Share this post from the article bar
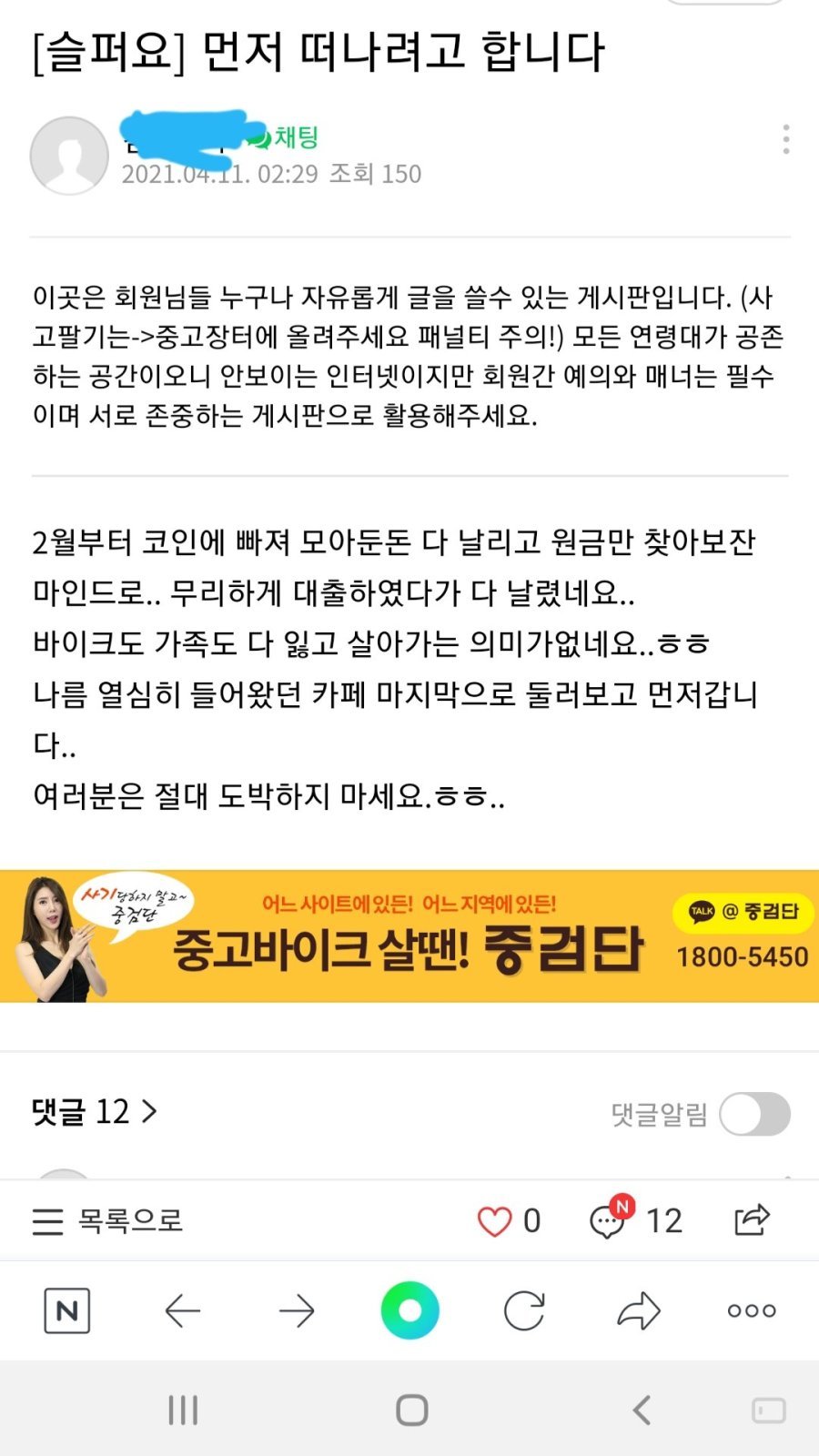 tap(752, 1219)
